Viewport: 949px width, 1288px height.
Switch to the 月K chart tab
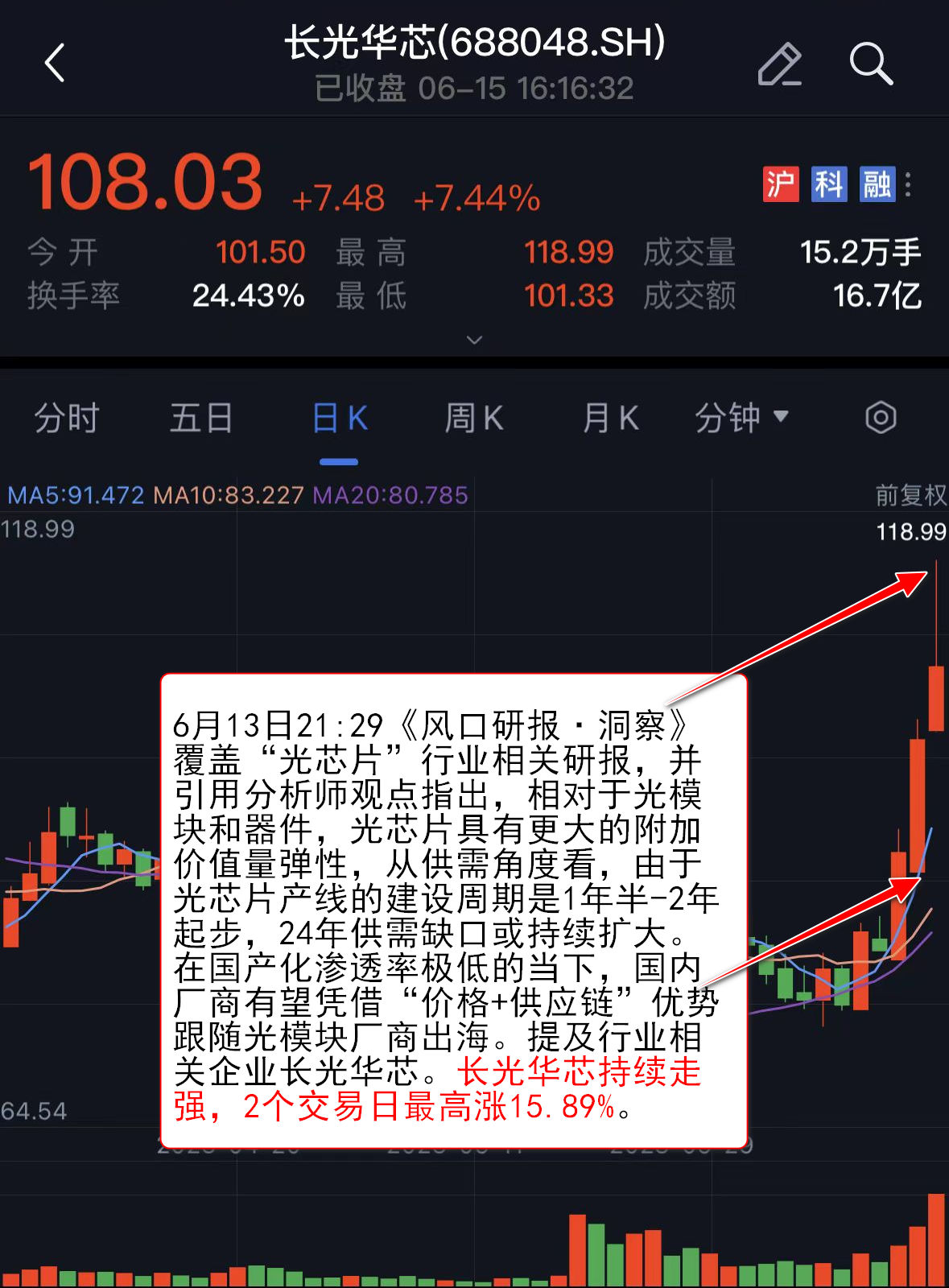click(610, 419)
